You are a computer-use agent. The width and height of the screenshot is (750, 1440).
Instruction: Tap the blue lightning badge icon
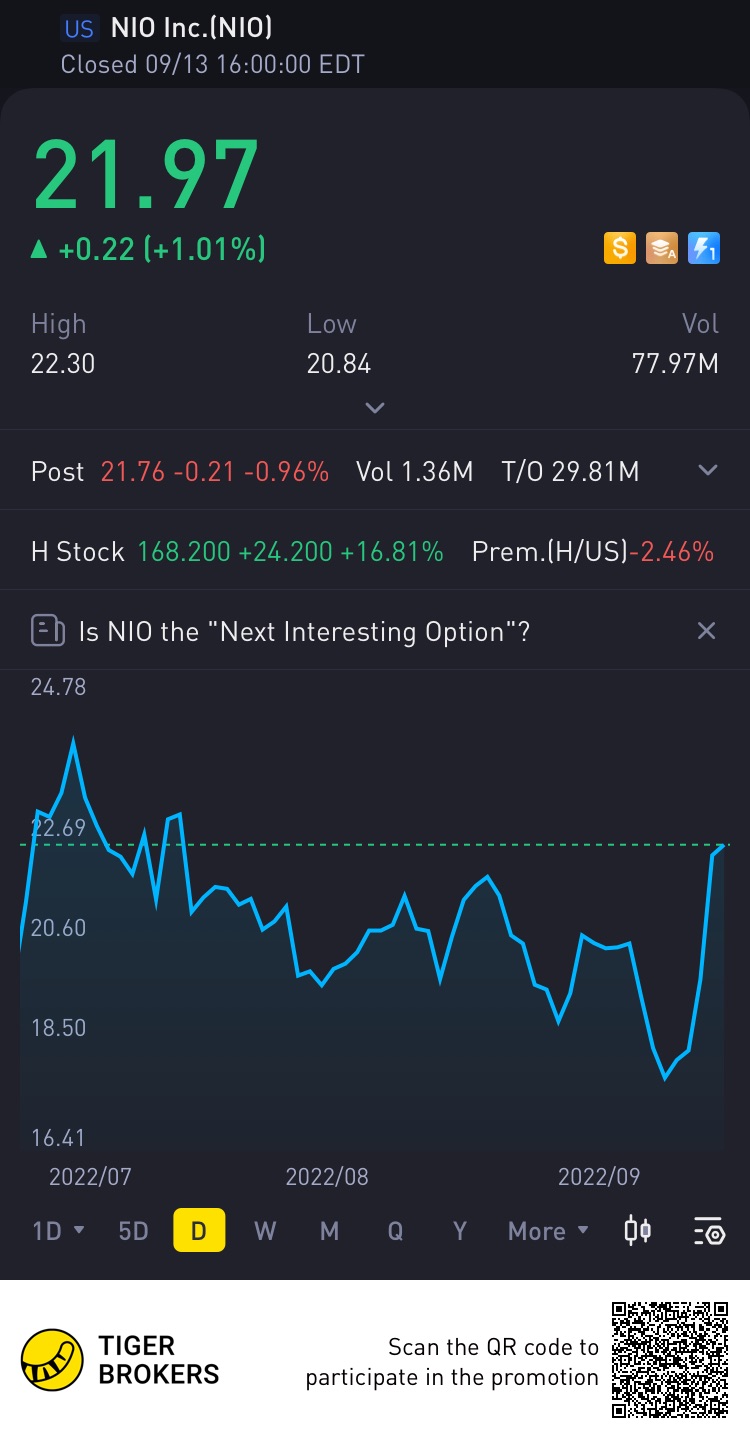click(704, 248)
